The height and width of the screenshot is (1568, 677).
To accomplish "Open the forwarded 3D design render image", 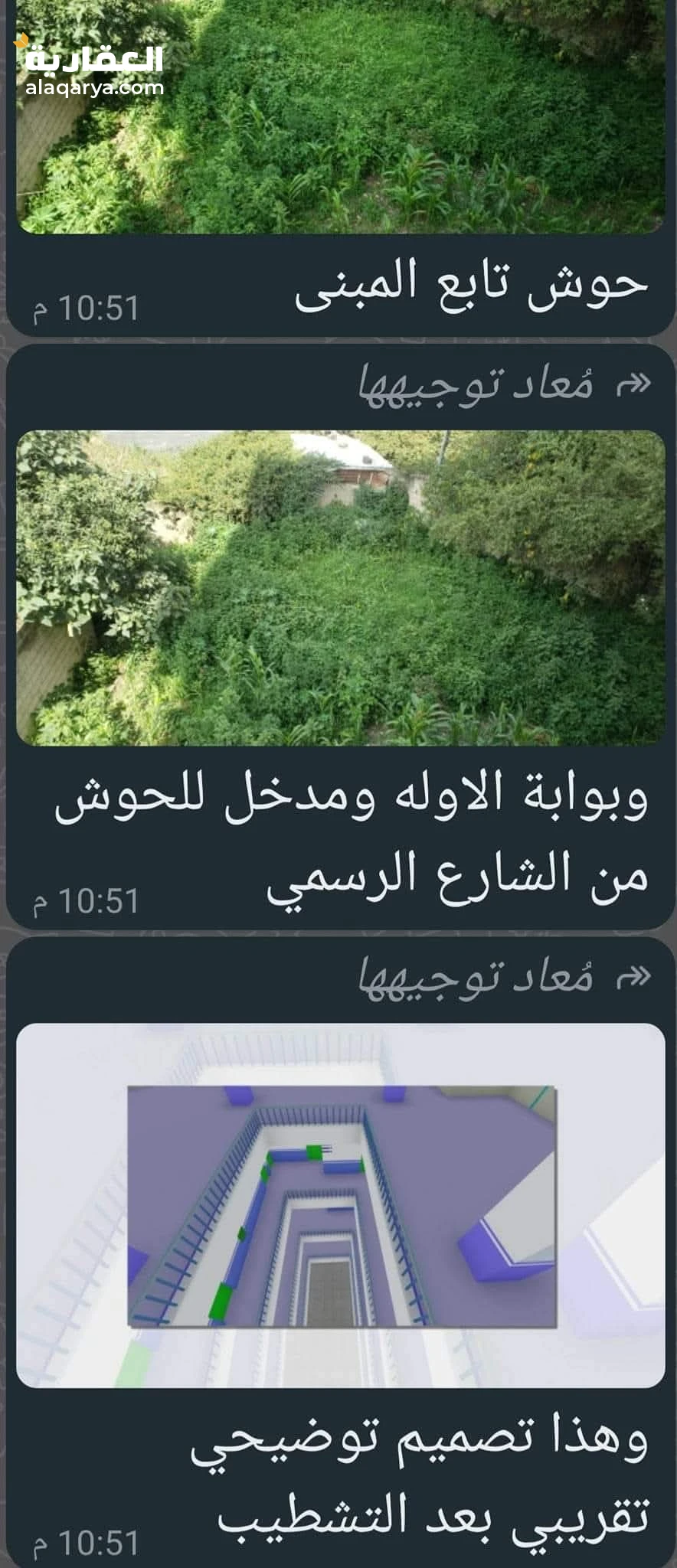I will point(340,1206).
